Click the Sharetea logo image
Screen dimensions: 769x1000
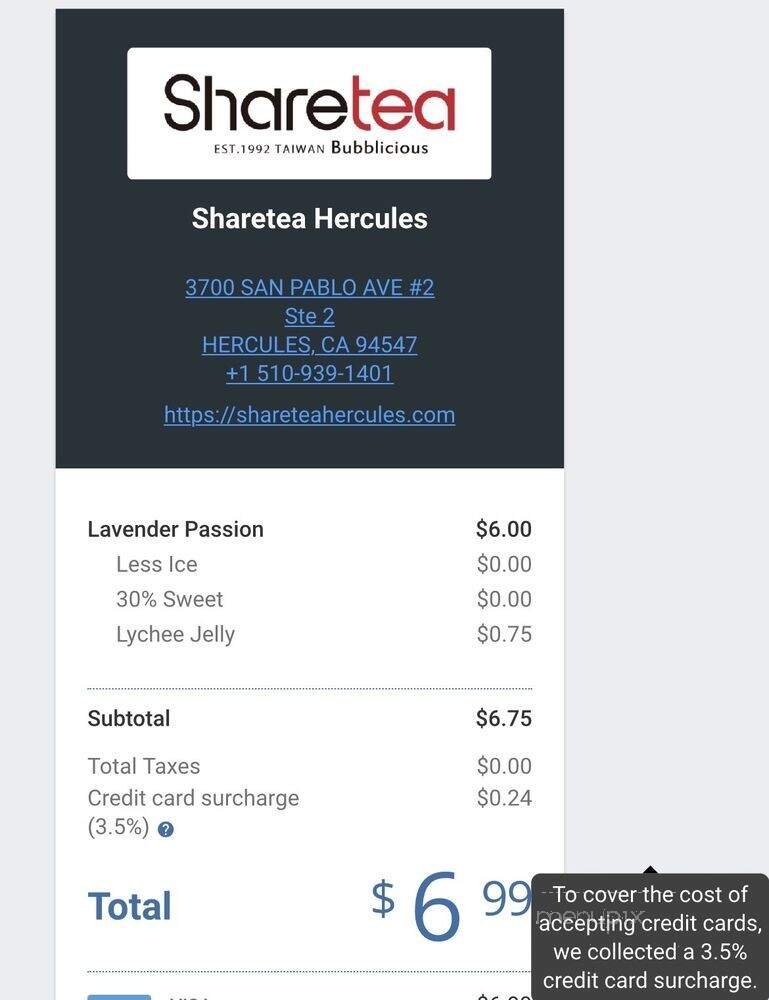tap(308, 112)
